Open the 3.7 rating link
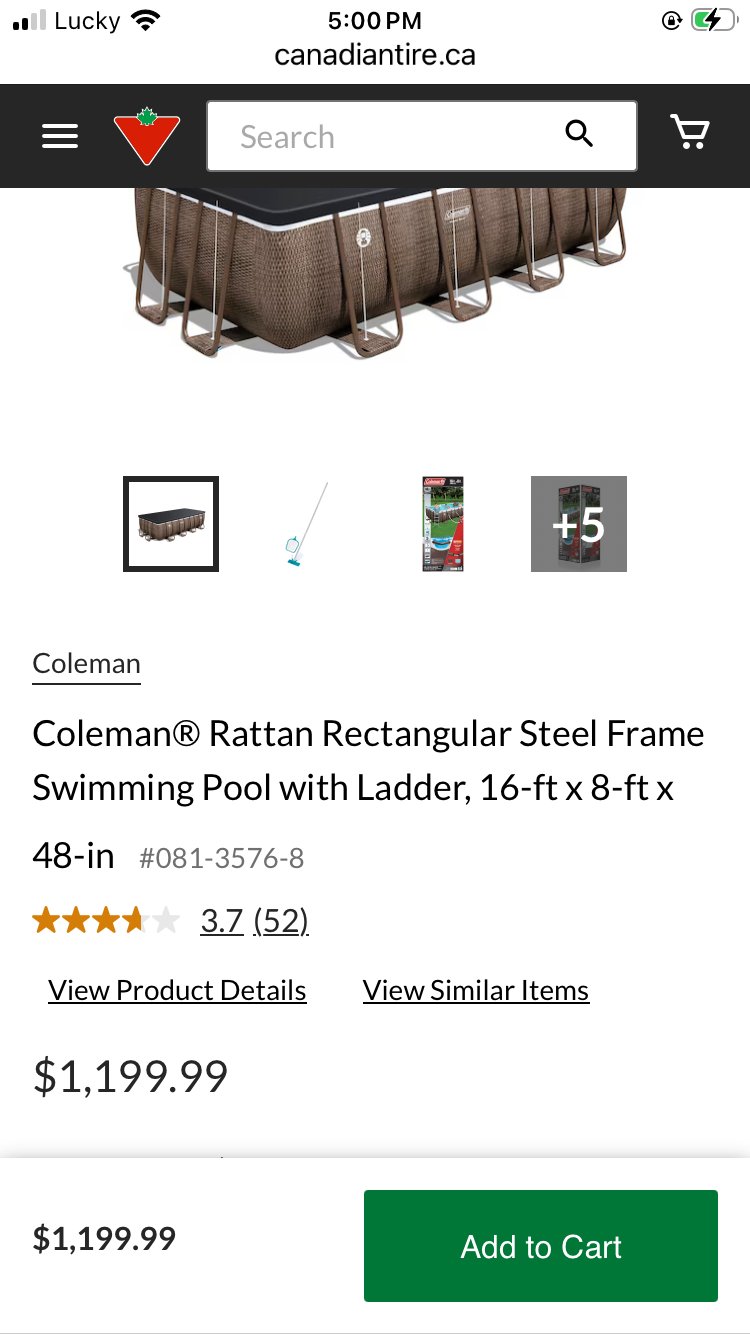The image size is (750, 1334). 222,920
